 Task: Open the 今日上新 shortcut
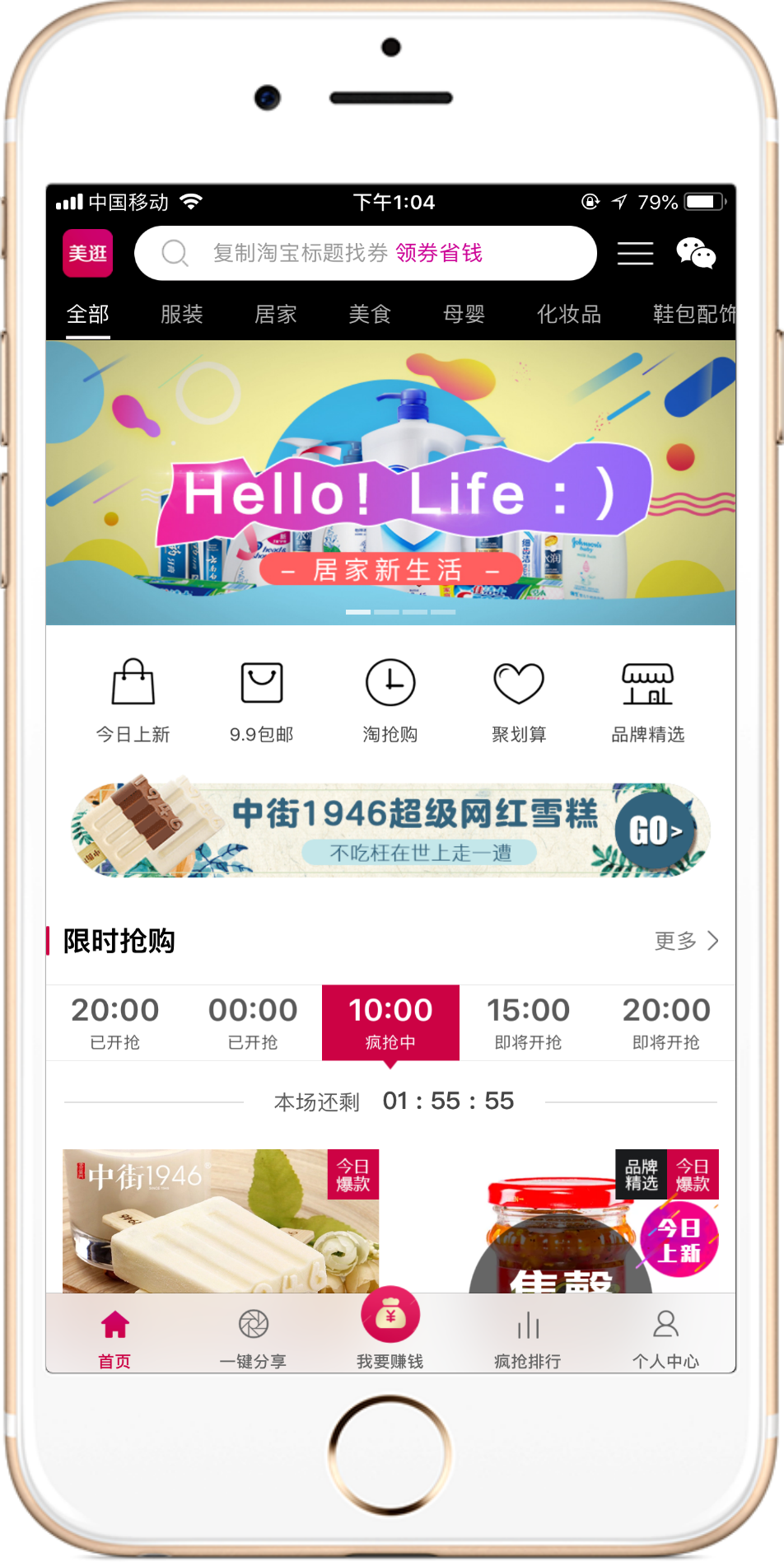[133, 700]
